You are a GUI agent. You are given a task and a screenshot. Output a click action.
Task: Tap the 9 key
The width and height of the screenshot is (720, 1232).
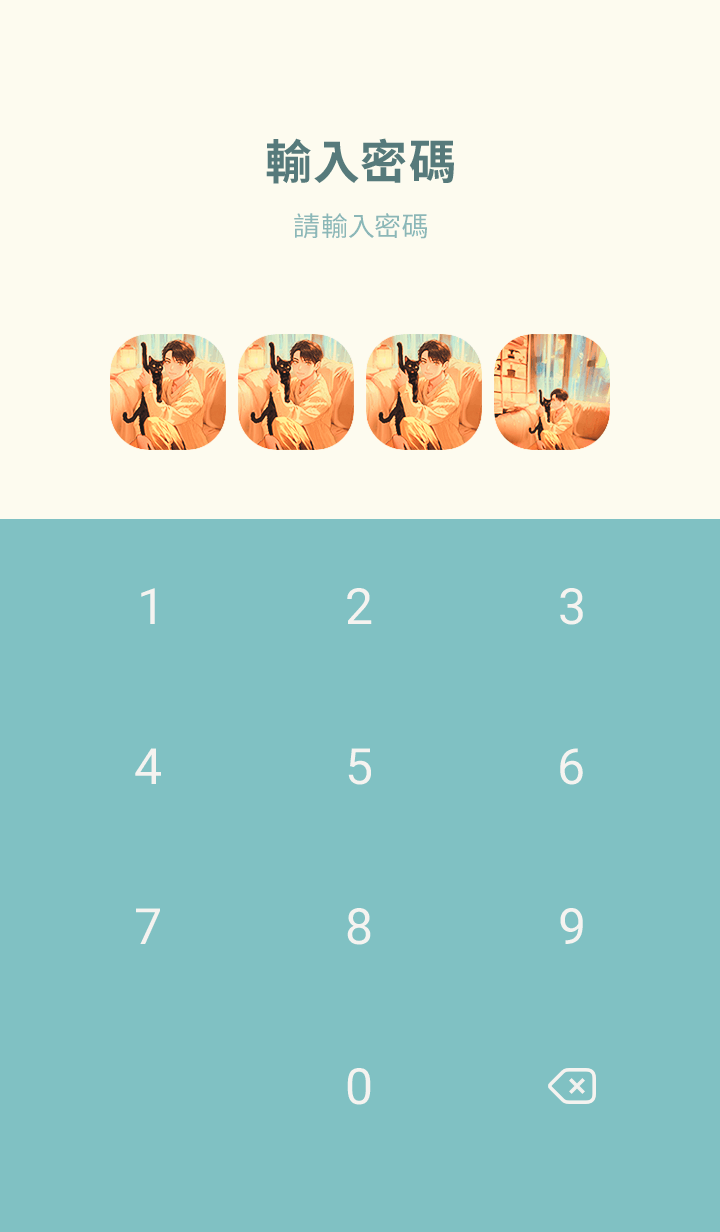(x=571, y=927)
